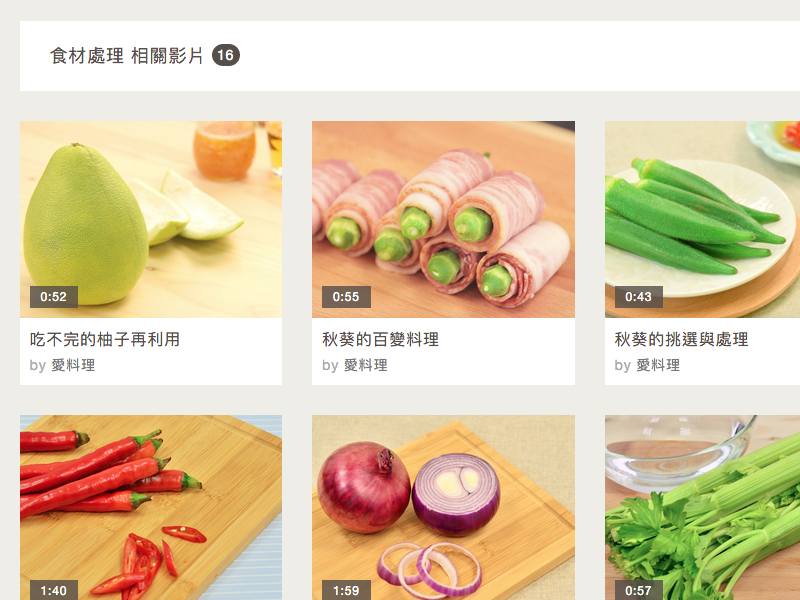Watch the purple onion video
This screenshot has width=800, height=600.
pyautogui.click(x=443, y=507)
